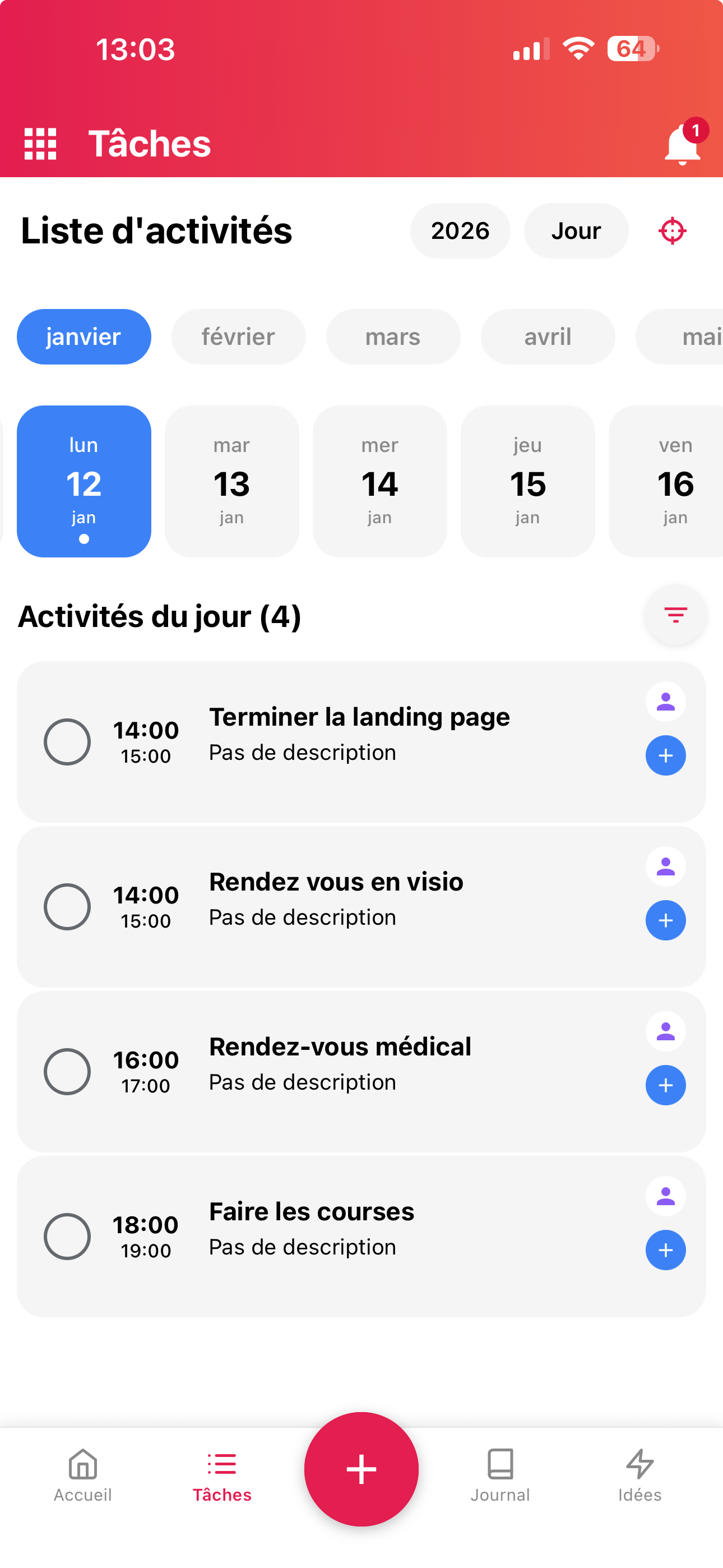Open the grid menu icon
Viewport: 723px width, 1568px height.
point(40,144)
